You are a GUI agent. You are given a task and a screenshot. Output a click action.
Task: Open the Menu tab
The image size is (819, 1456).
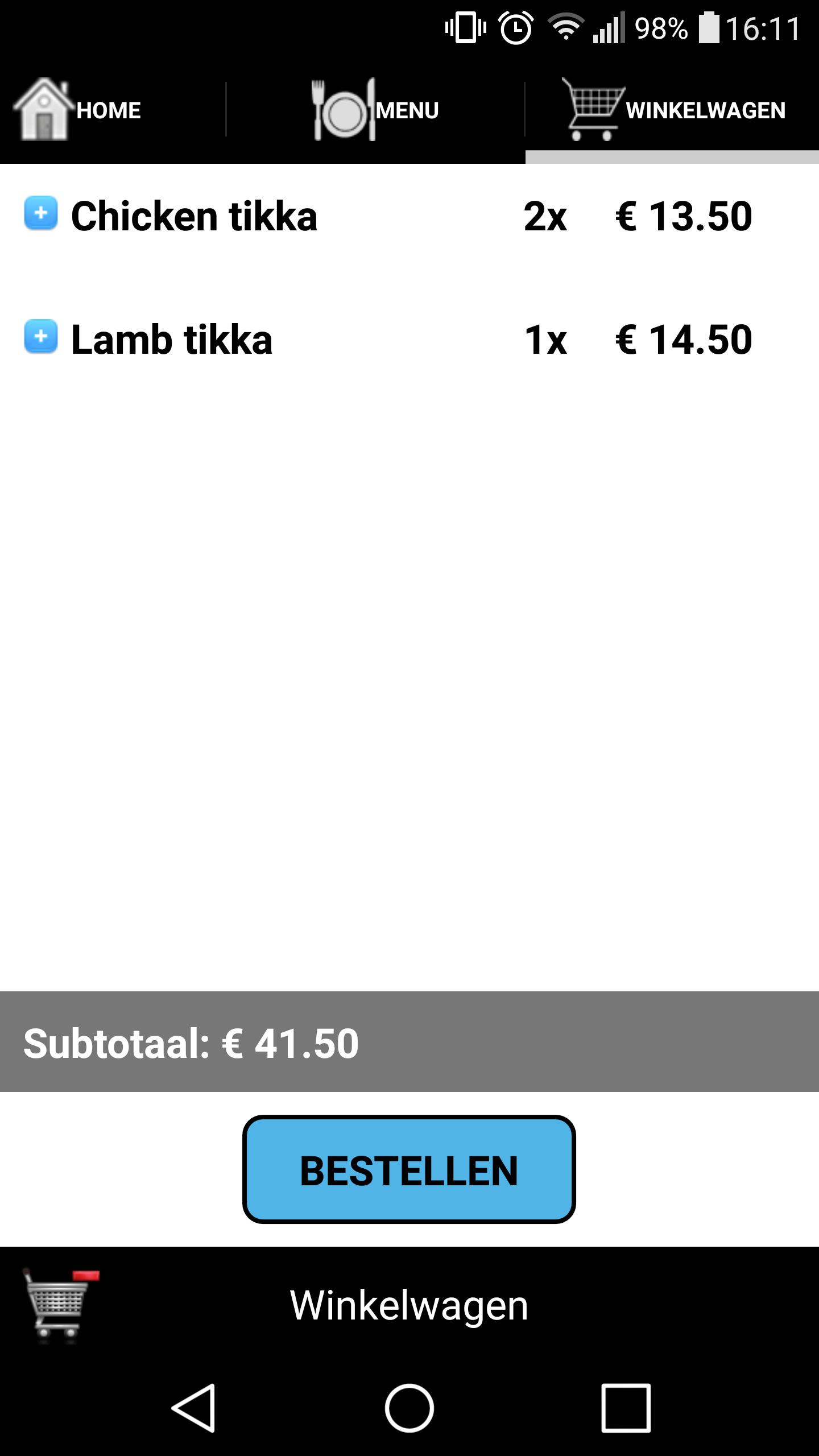pyautogui.click(x=375, y=110)
